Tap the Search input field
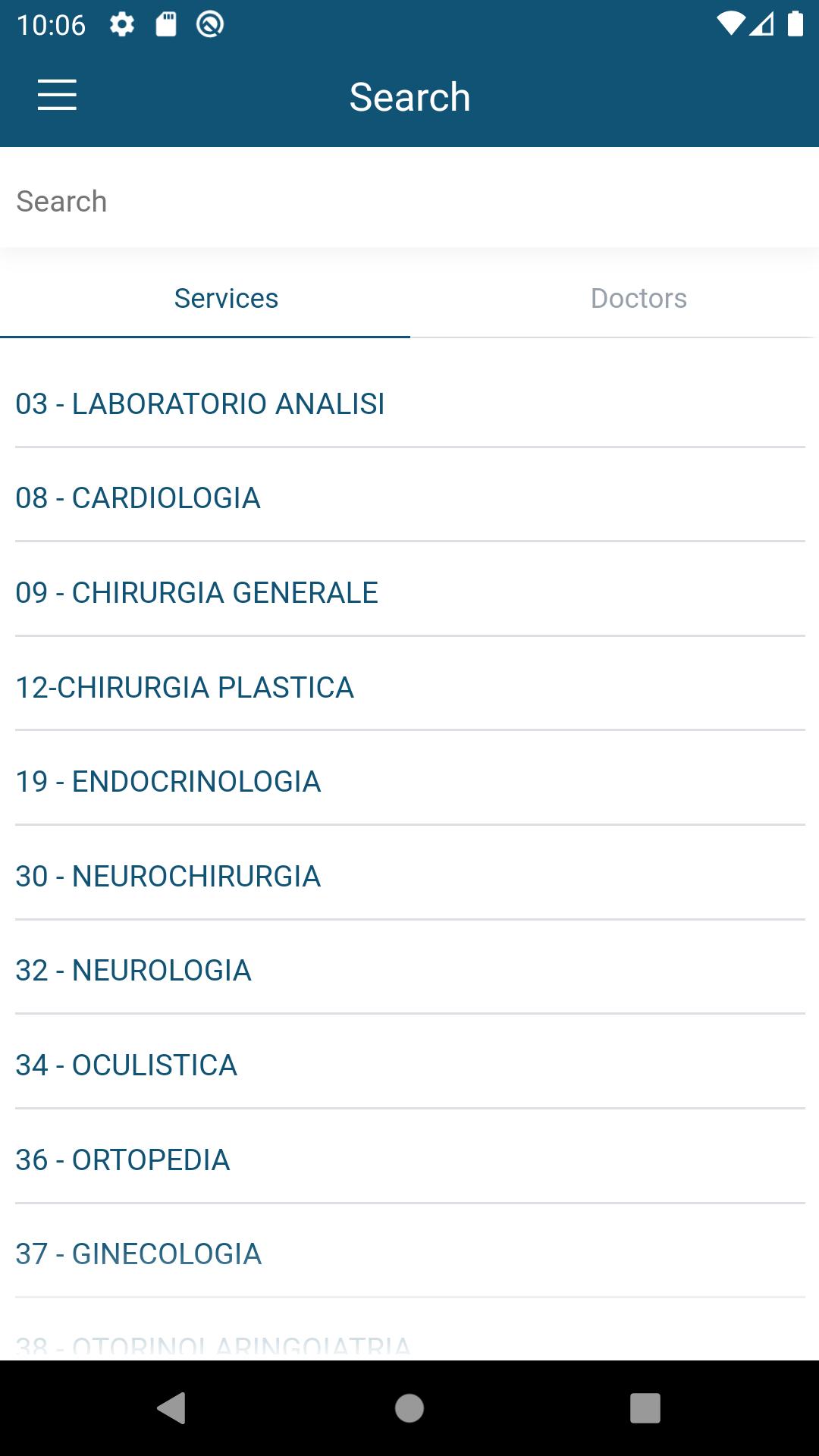The width and height of the screenshot is (819, 1456). tap(409, 202)
